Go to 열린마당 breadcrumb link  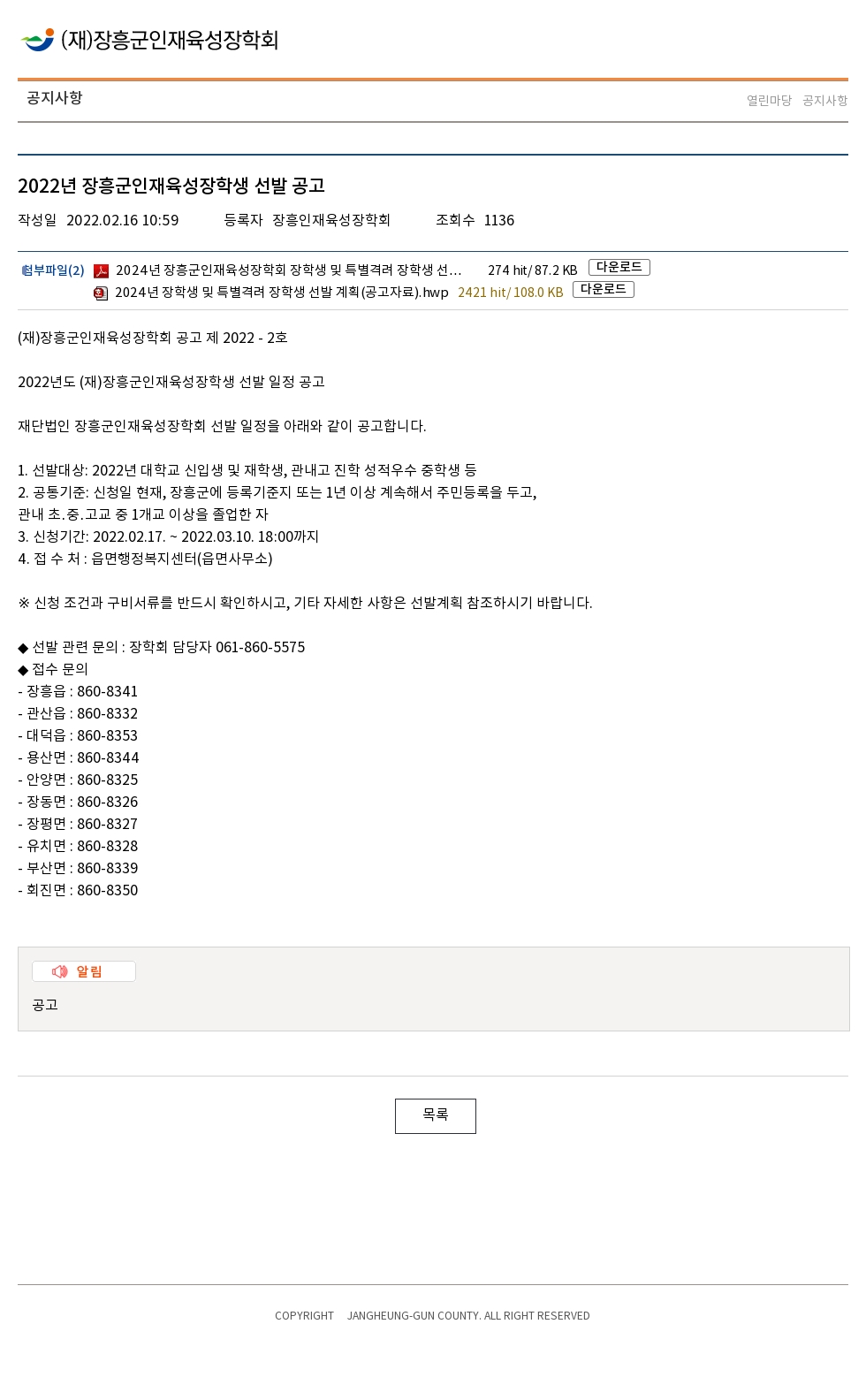pos(769,101)
